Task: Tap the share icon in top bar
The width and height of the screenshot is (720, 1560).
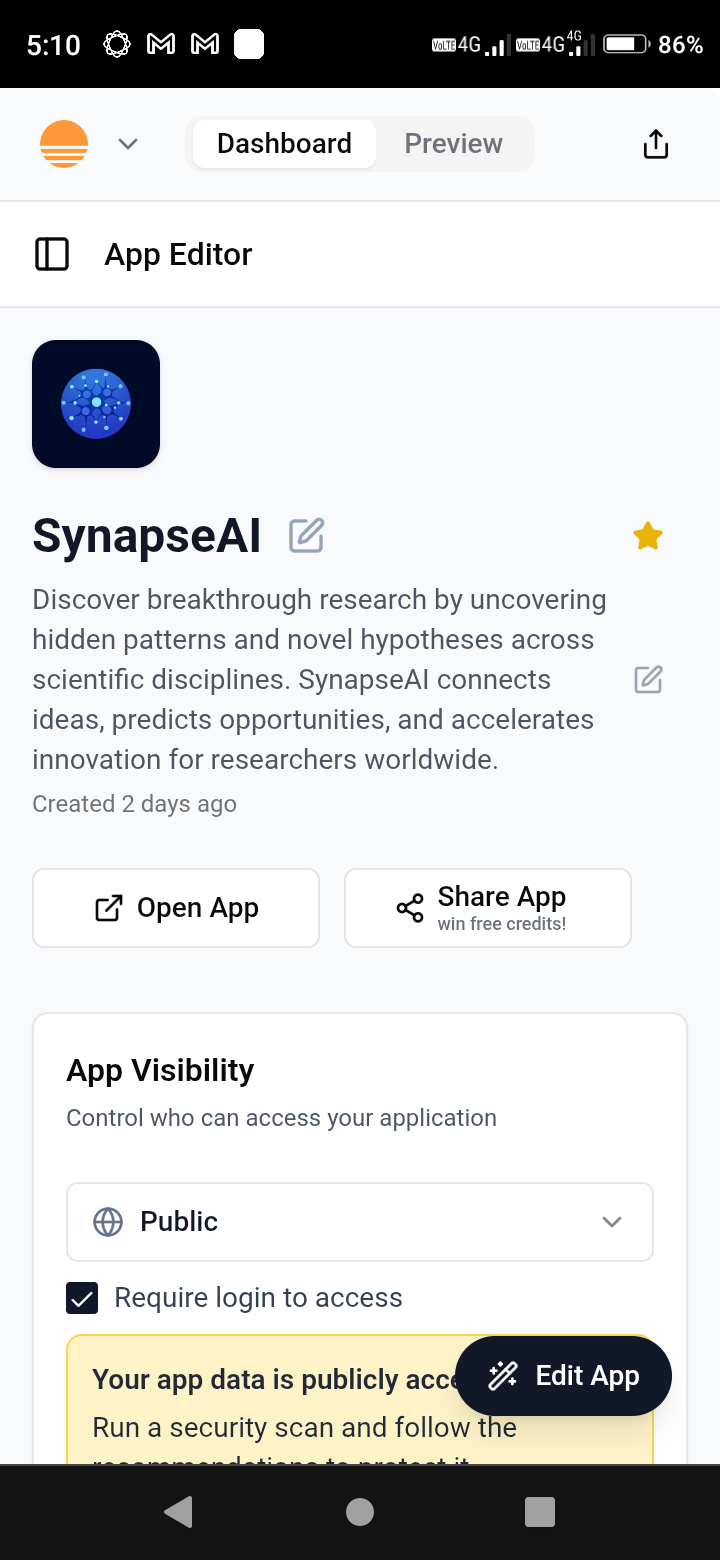Action: tap(655, 144)
